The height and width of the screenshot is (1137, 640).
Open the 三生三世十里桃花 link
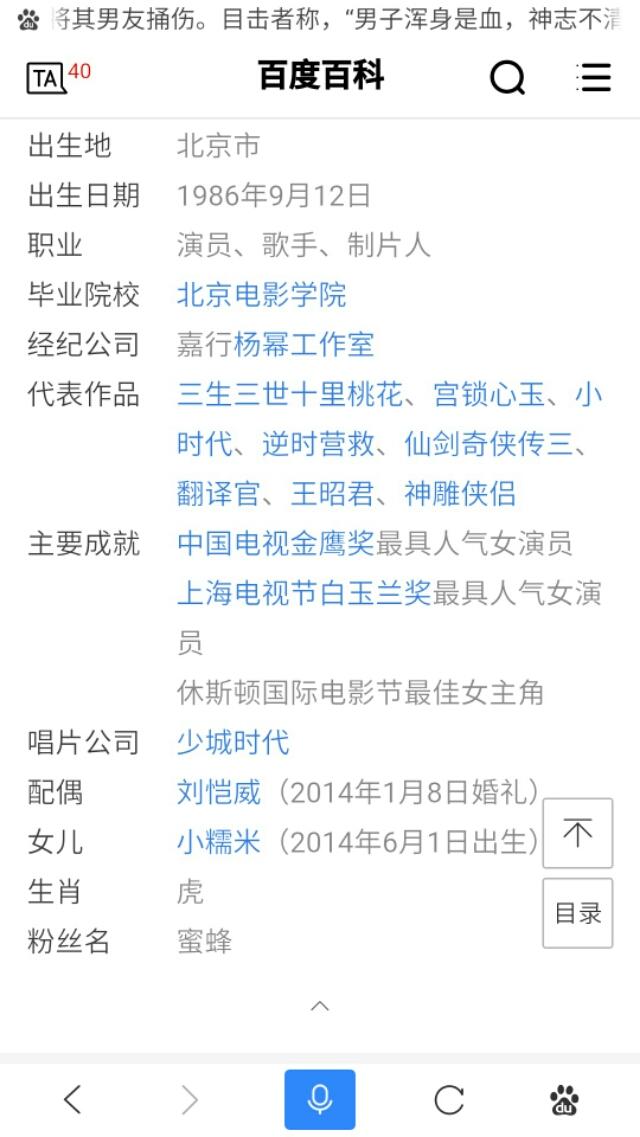coord(290,395)
